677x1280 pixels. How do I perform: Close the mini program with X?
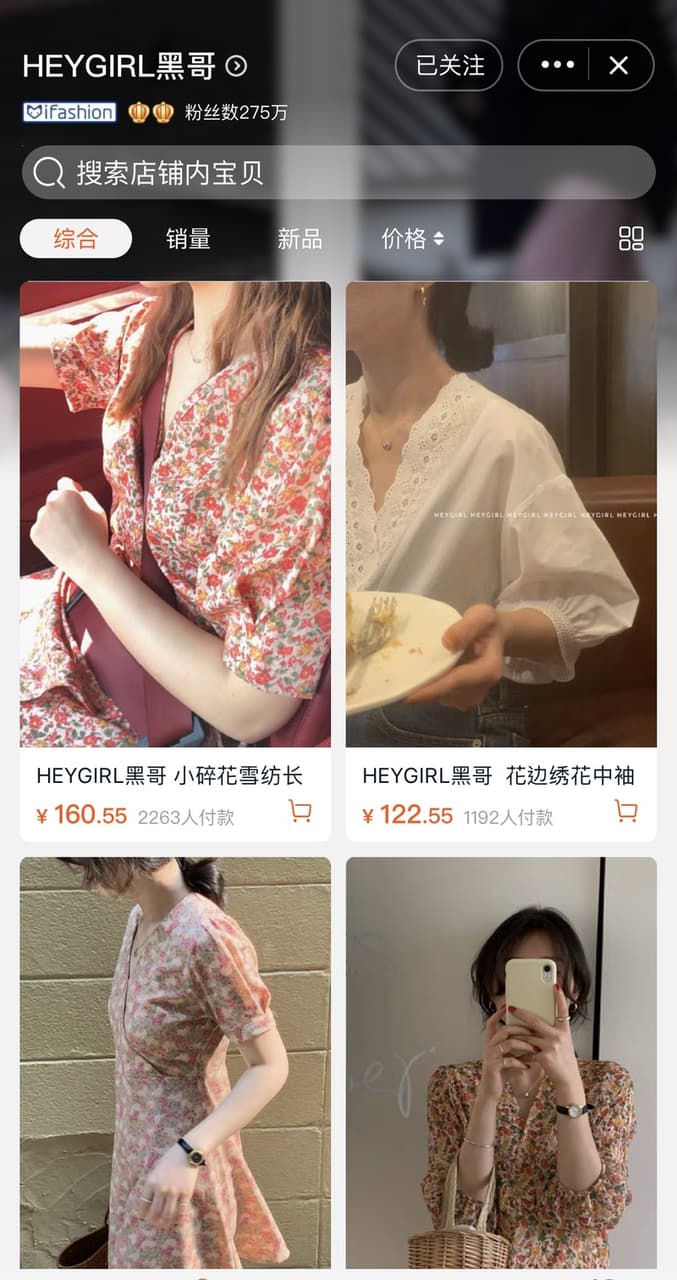click(619, 65)
